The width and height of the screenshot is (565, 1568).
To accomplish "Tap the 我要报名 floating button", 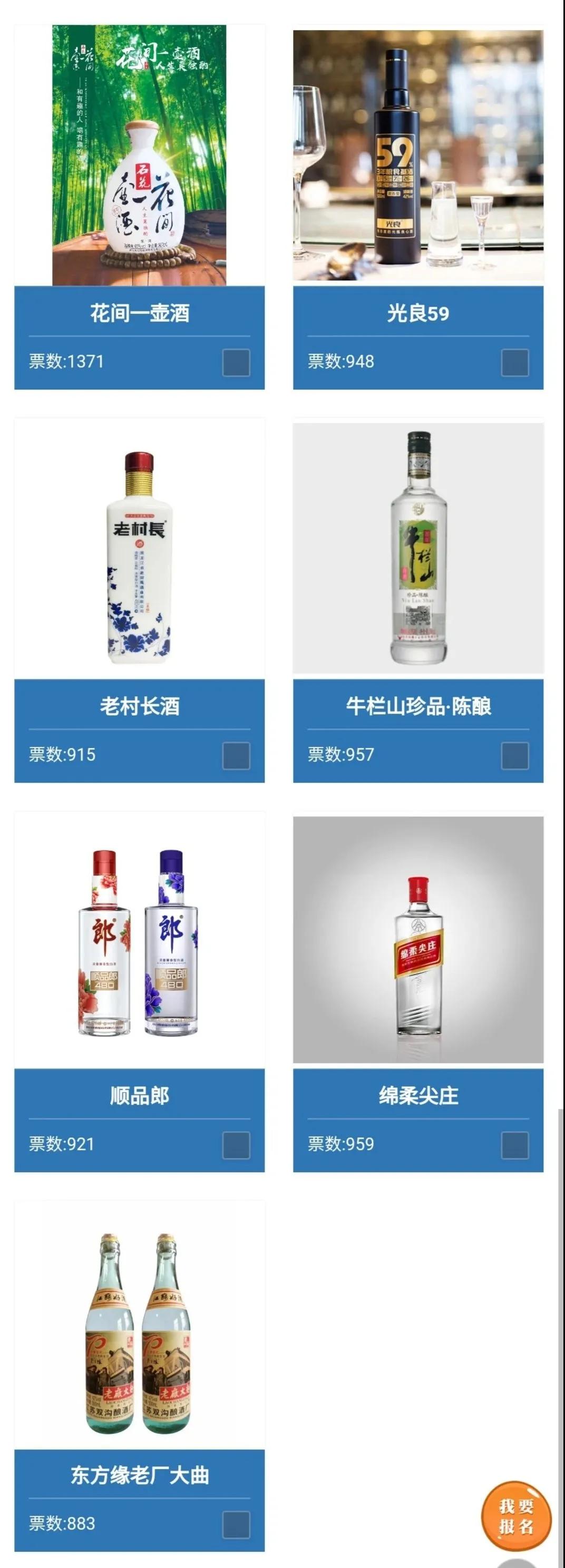I will (x=515, y=1516).
